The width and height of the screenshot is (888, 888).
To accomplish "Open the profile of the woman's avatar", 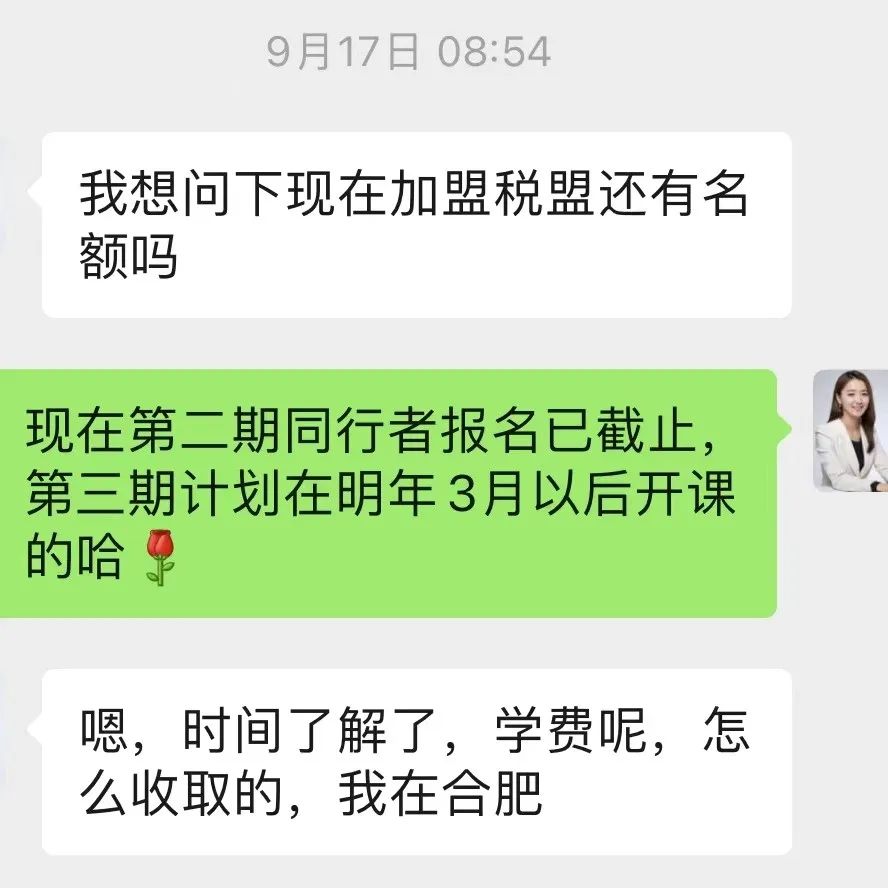I will point(850,430).
